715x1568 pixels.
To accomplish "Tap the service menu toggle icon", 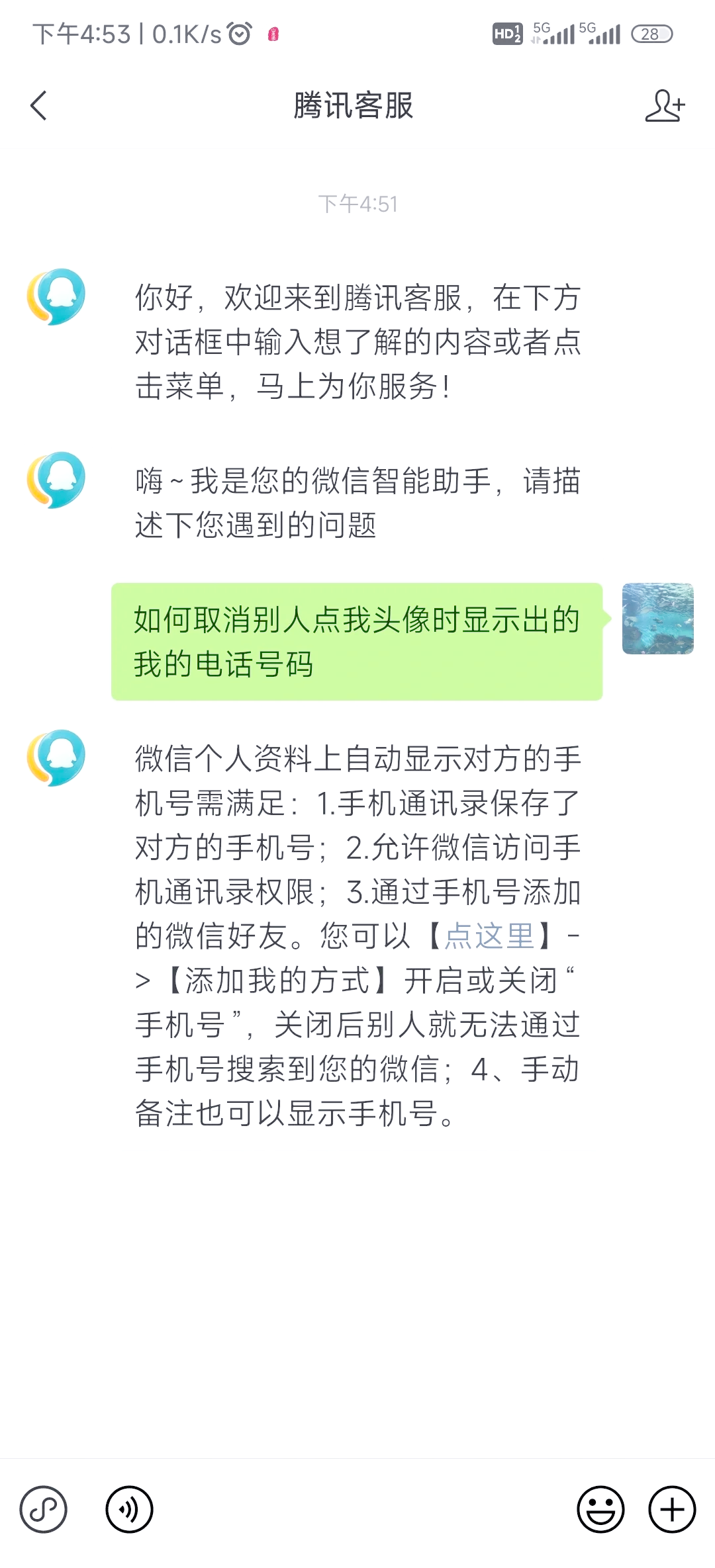I will click(x=44, y=1510).
